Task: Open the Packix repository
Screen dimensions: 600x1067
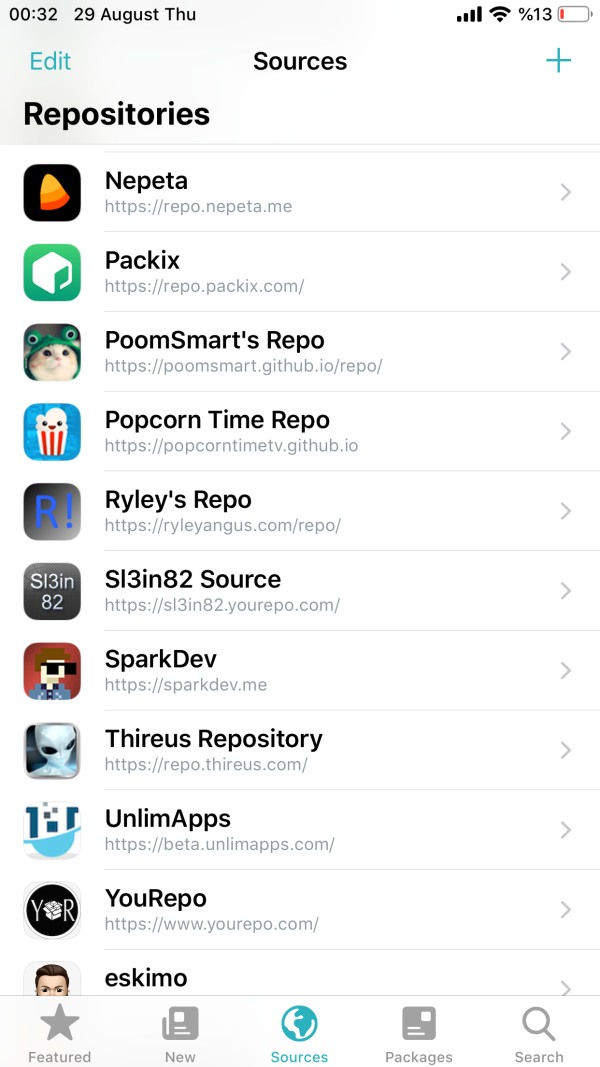Action: pyautogui.click(x=300, y=272)
